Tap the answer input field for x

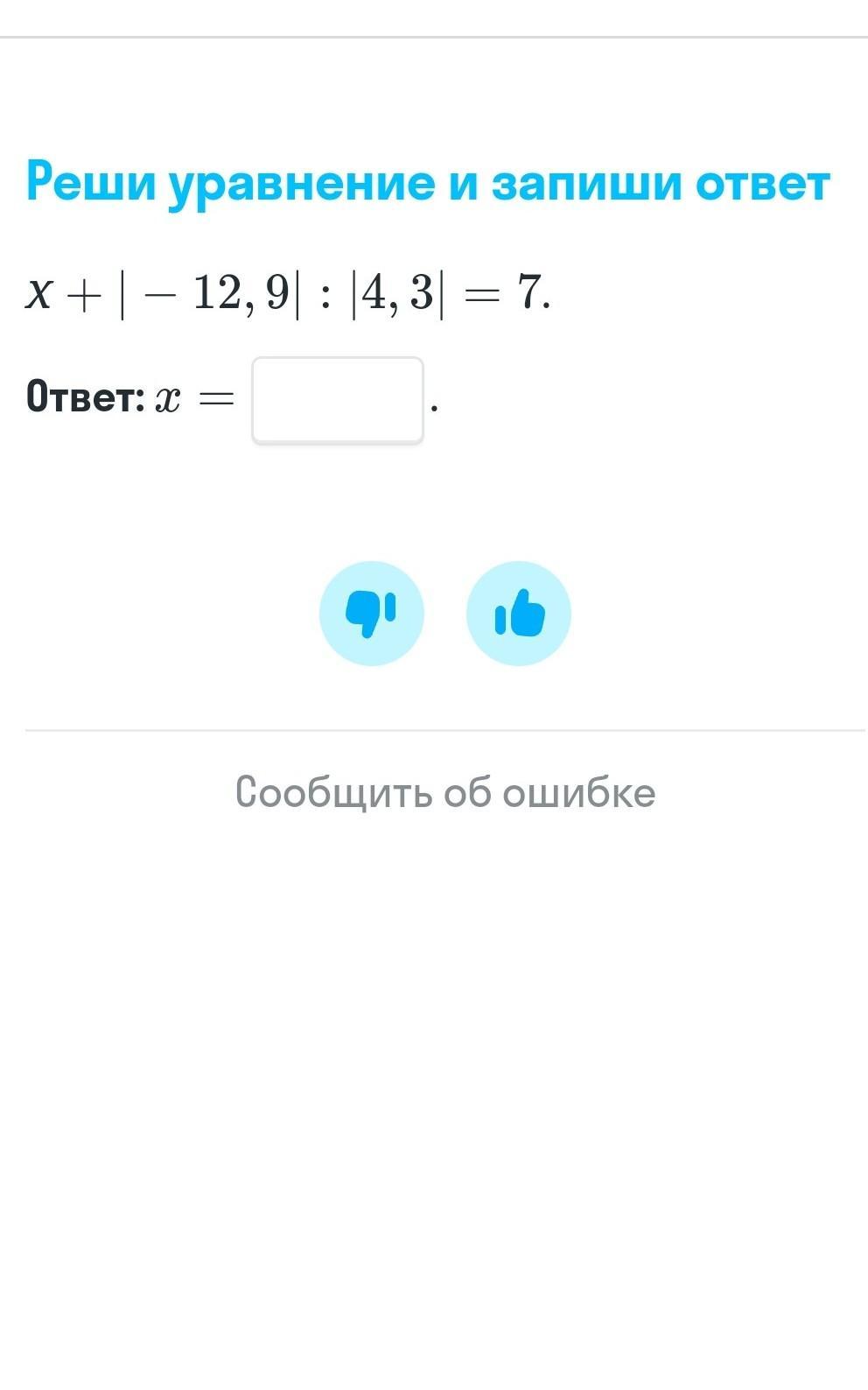tap(338, 400)
